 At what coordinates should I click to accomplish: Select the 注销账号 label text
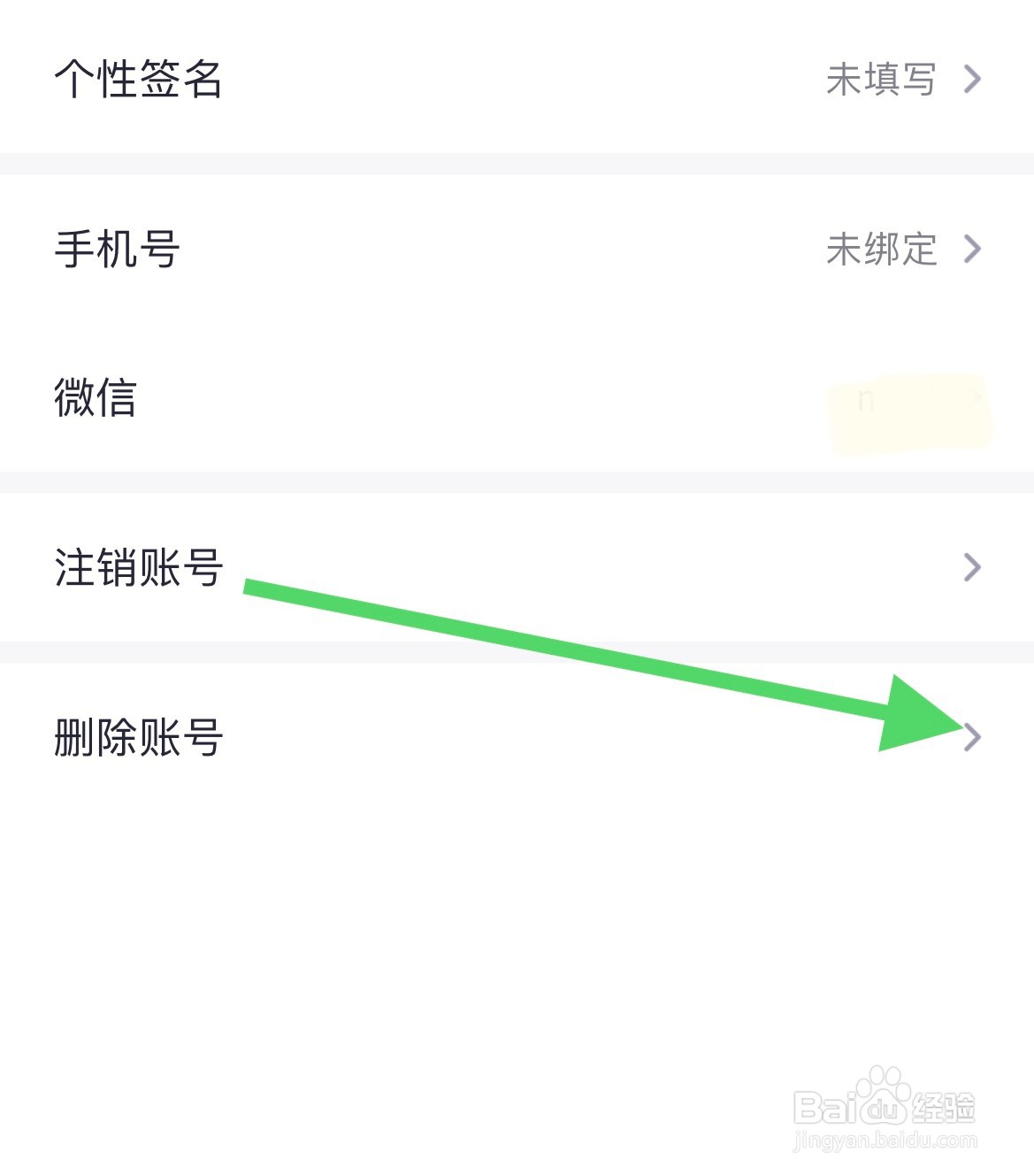137,567
